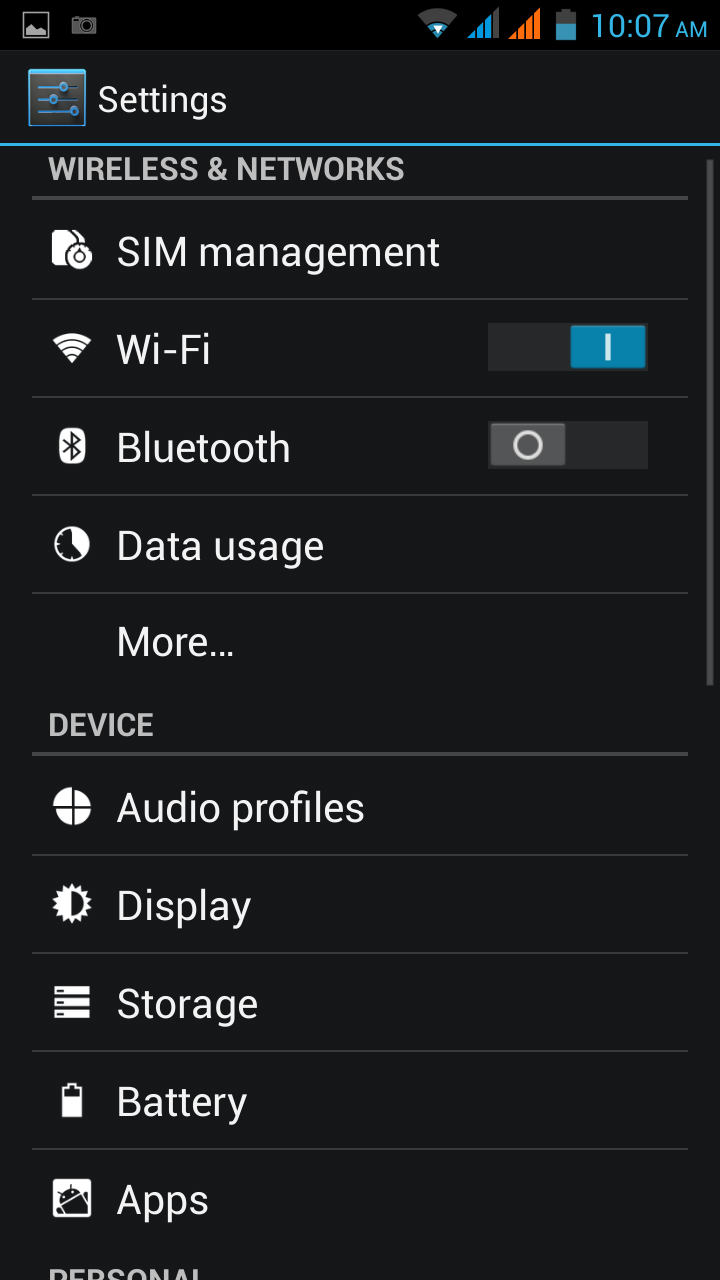Turn off the Wi-Fi switch

pyautogui.click(x=567, y=348)
